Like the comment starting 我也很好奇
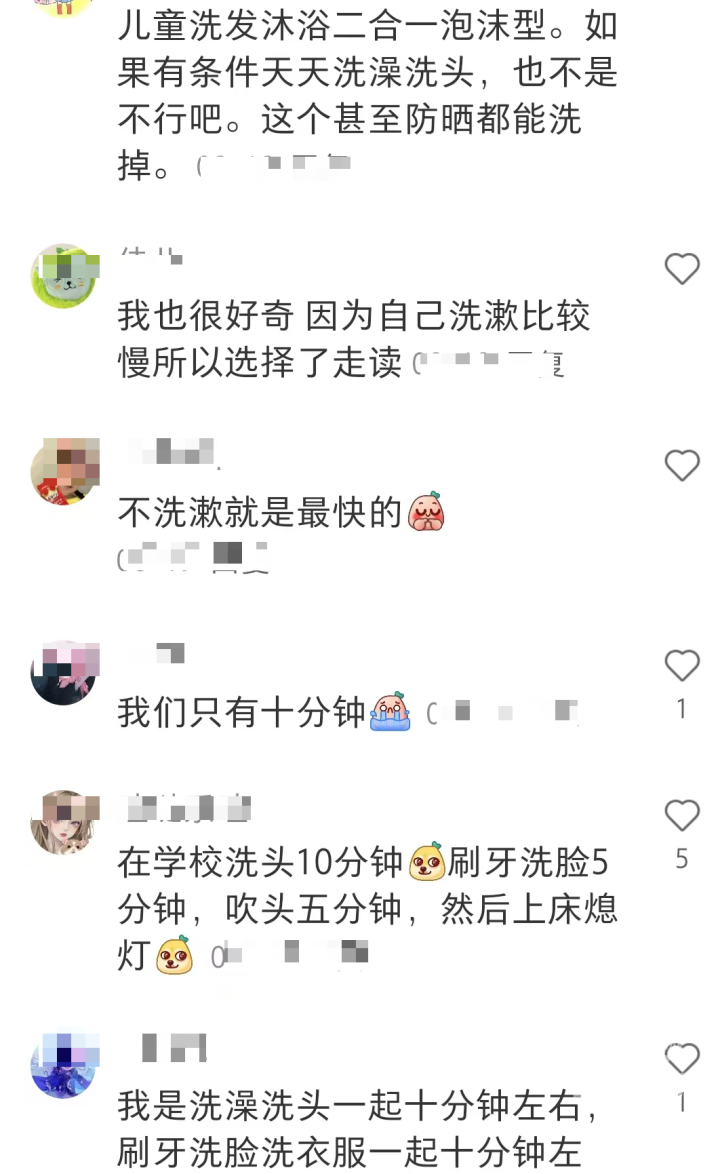Image resolution: width=720 pixels, height=1174 pixels. pyautogui.click(x=682, y=269)
